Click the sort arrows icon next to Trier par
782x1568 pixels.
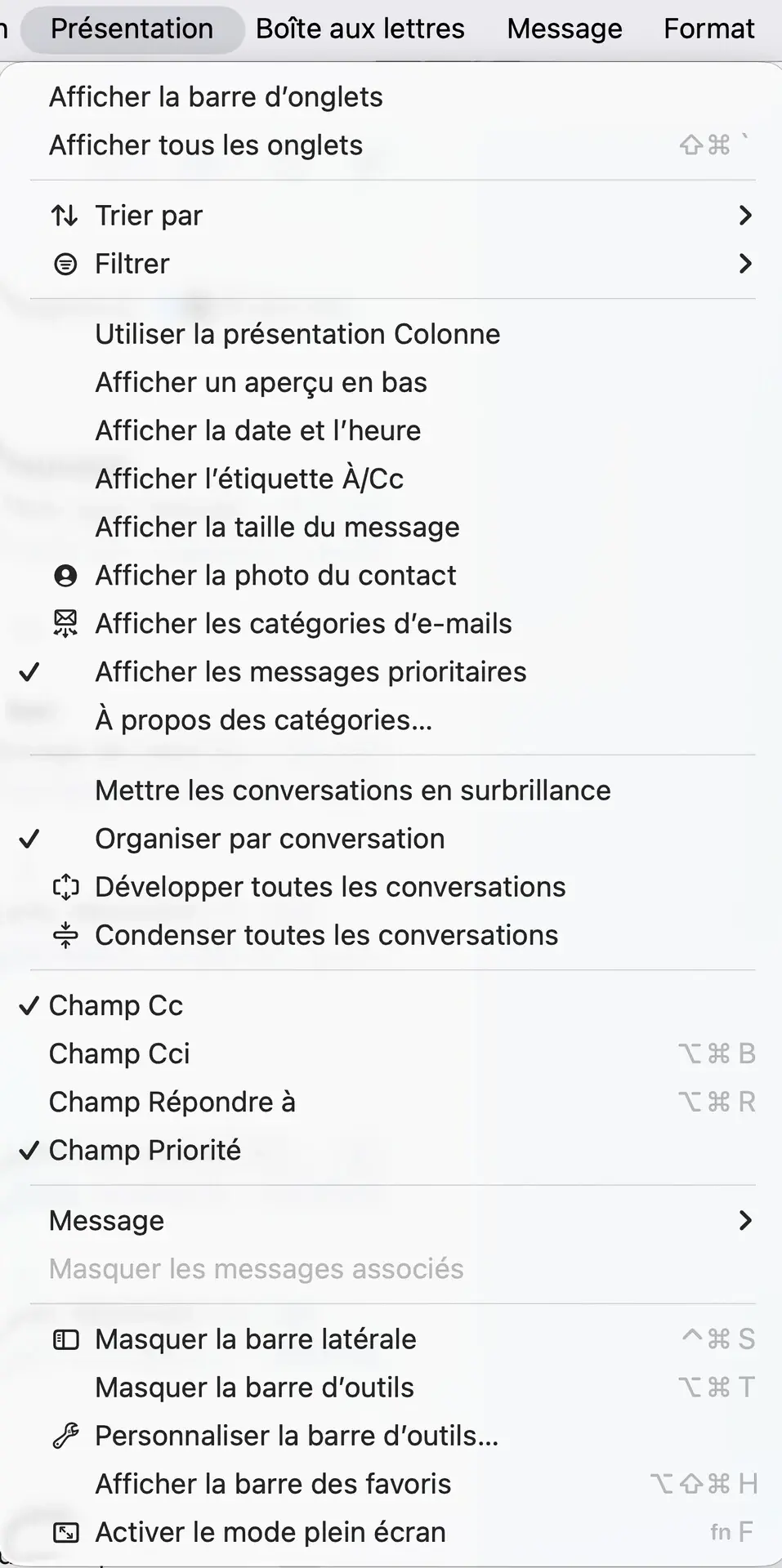[65, 215]
